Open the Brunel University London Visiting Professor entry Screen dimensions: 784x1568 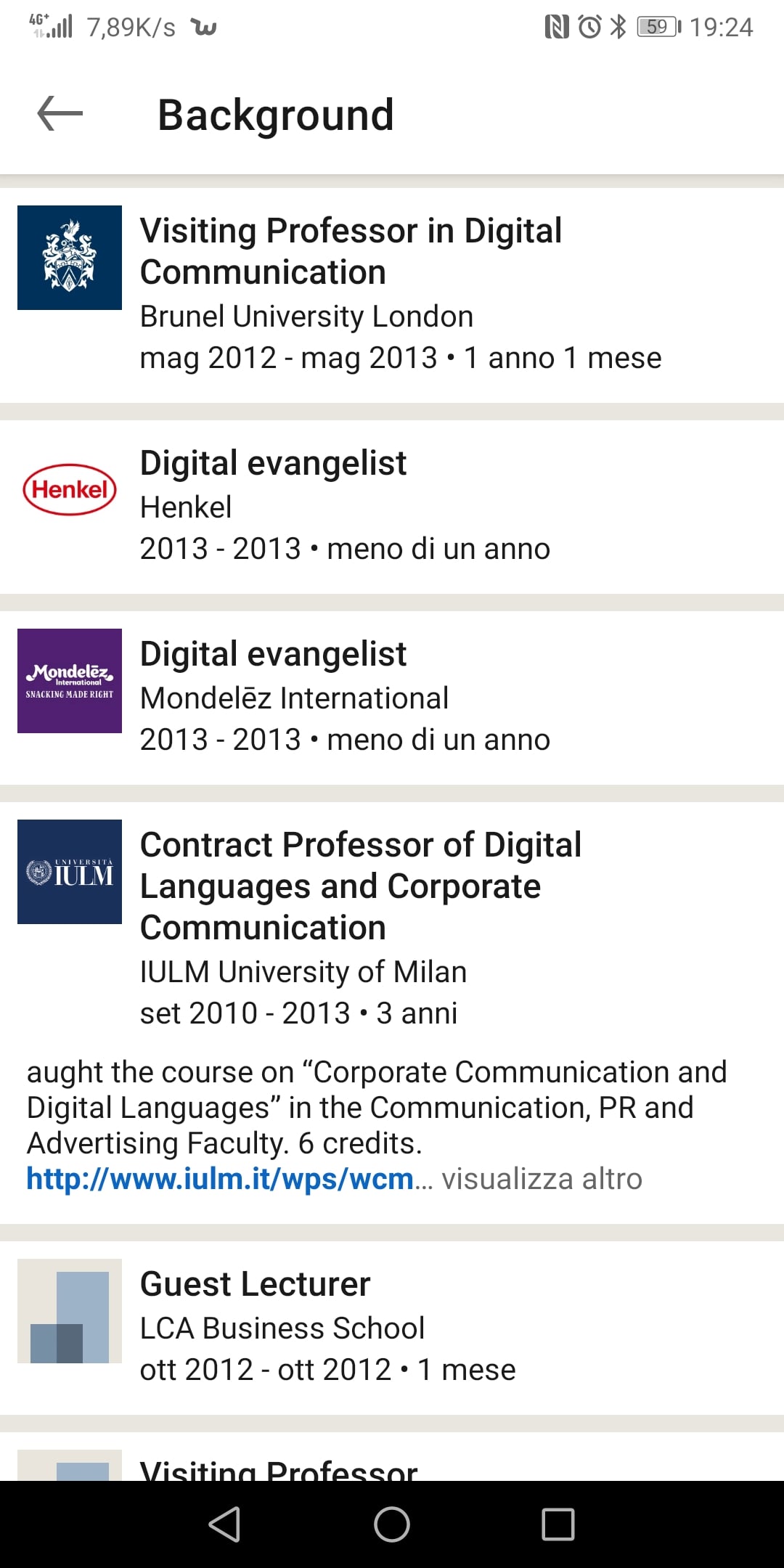click(x=392, y=295)
